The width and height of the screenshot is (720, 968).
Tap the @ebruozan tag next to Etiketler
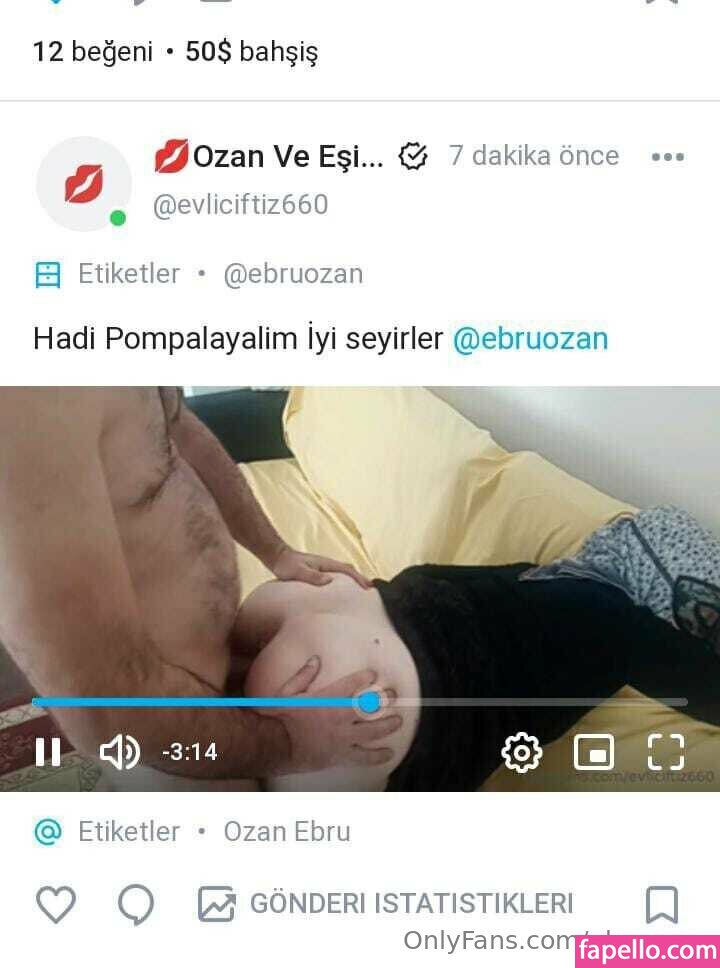tap(292, 274)
